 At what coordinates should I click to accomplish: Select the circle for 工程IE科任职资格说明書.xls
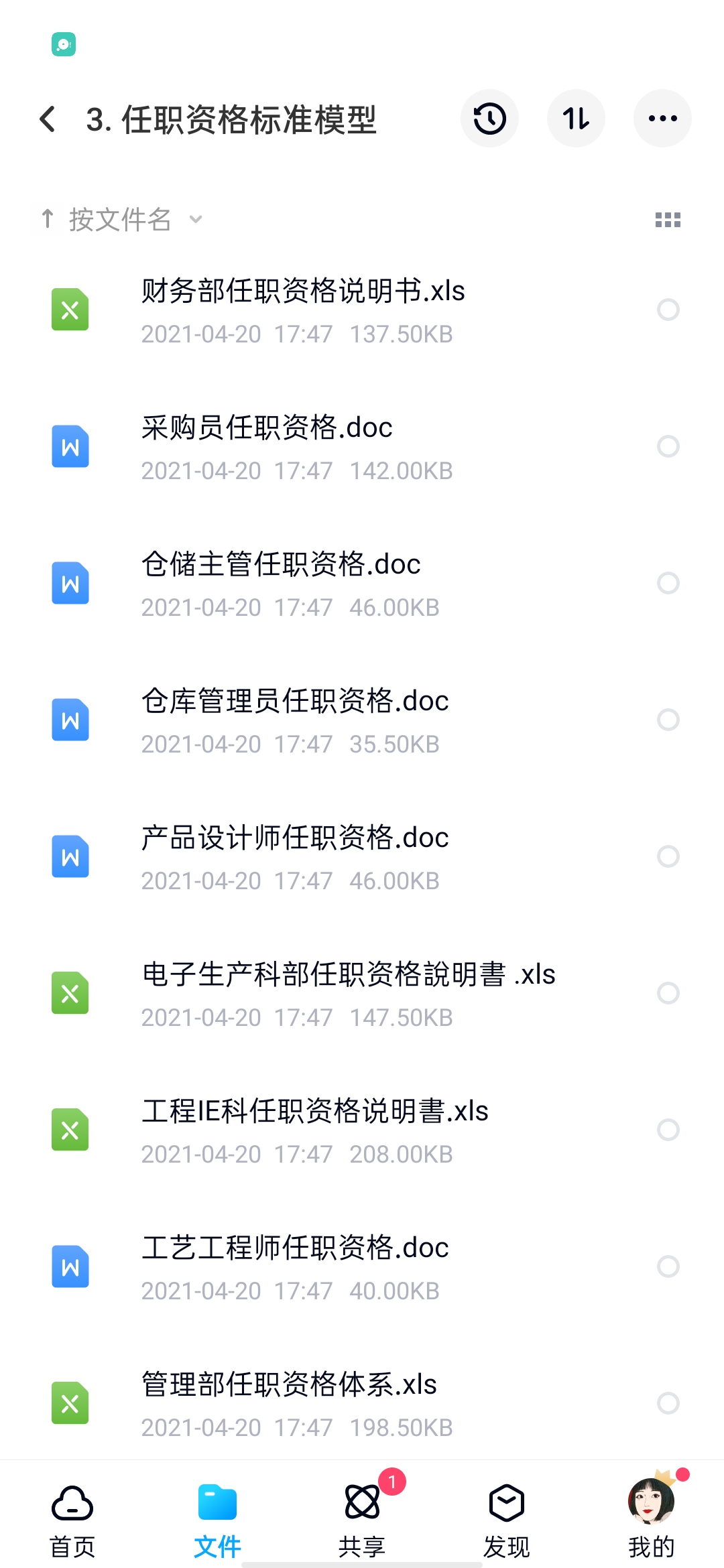coord(668,1130)
